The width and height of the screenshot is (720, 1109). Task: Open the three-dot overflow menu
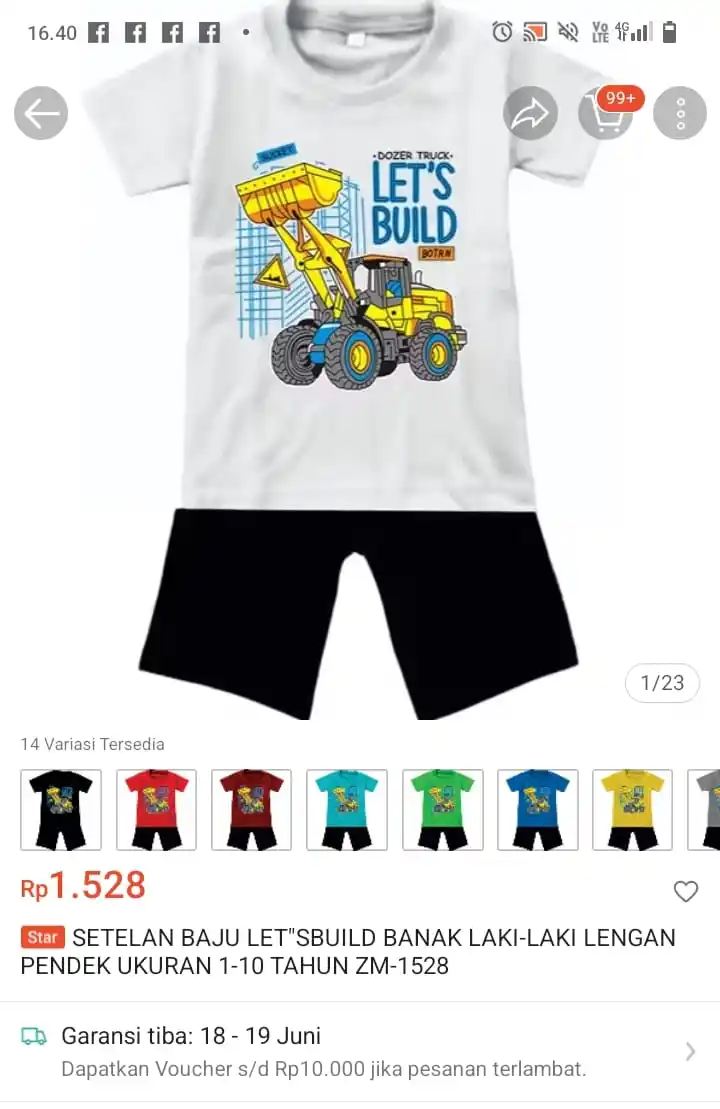click(680, 114)
